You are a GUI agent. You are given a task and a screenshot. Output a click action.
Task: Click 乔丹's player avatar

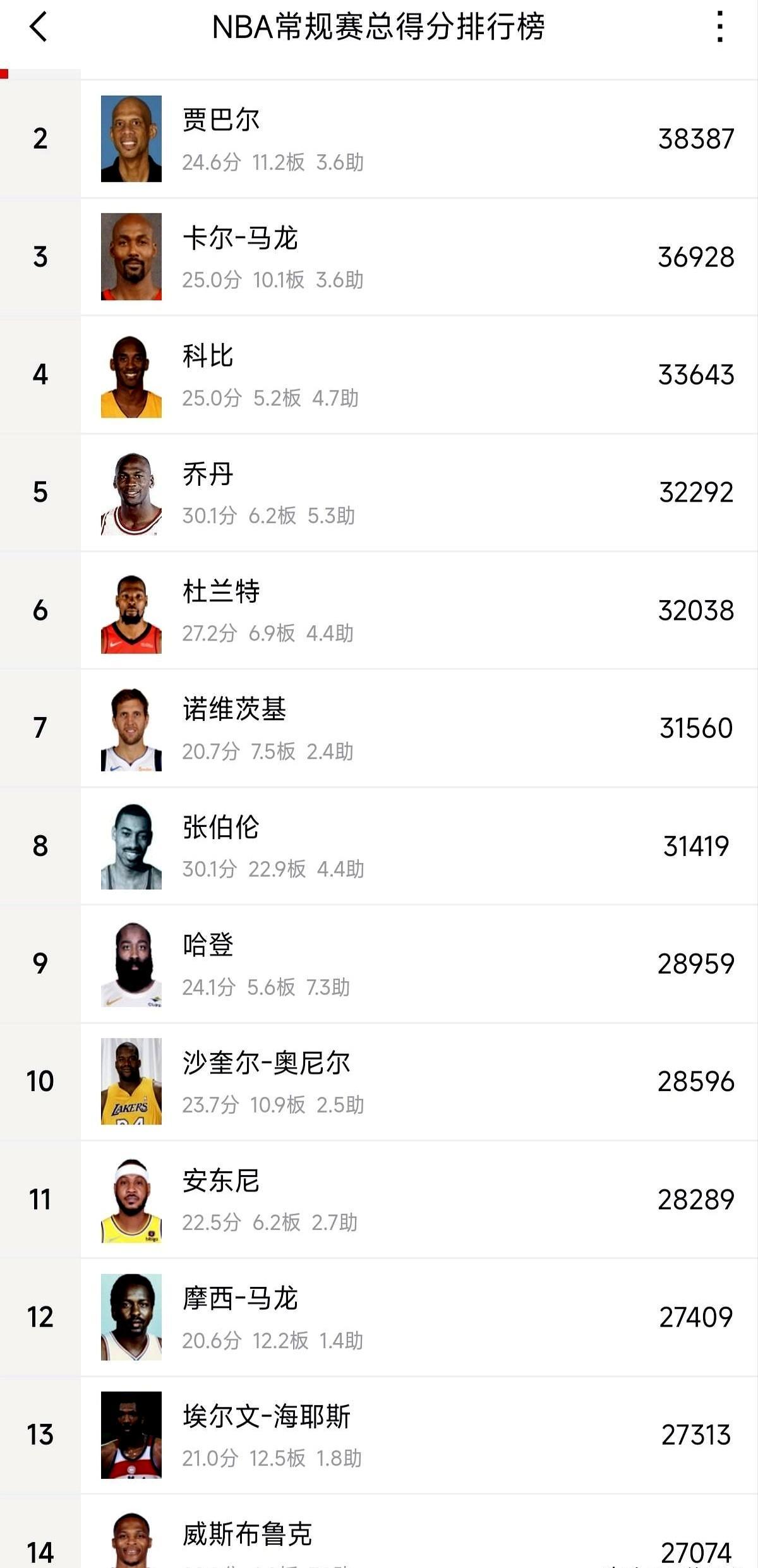(x=131, y=492)
